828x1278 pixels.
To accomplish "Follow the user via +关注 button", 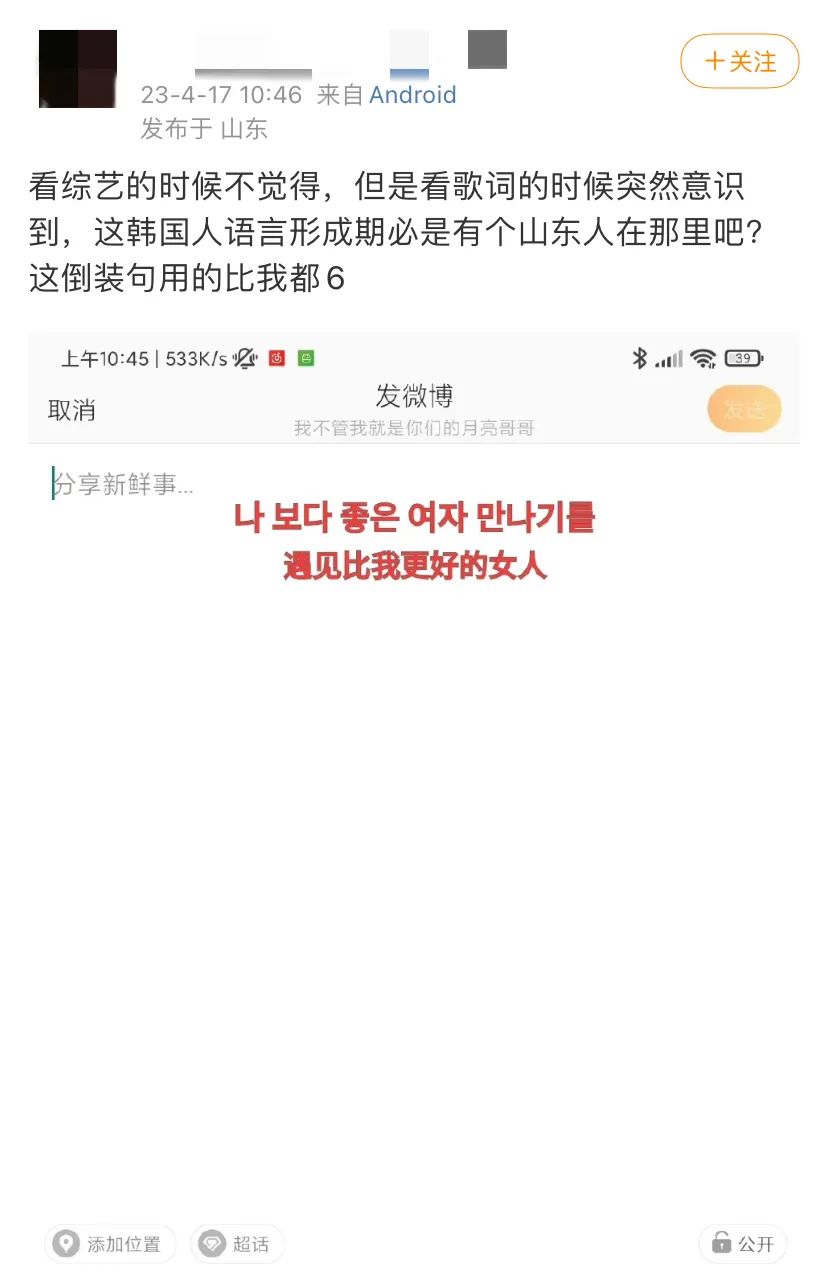I will [740, 61].
